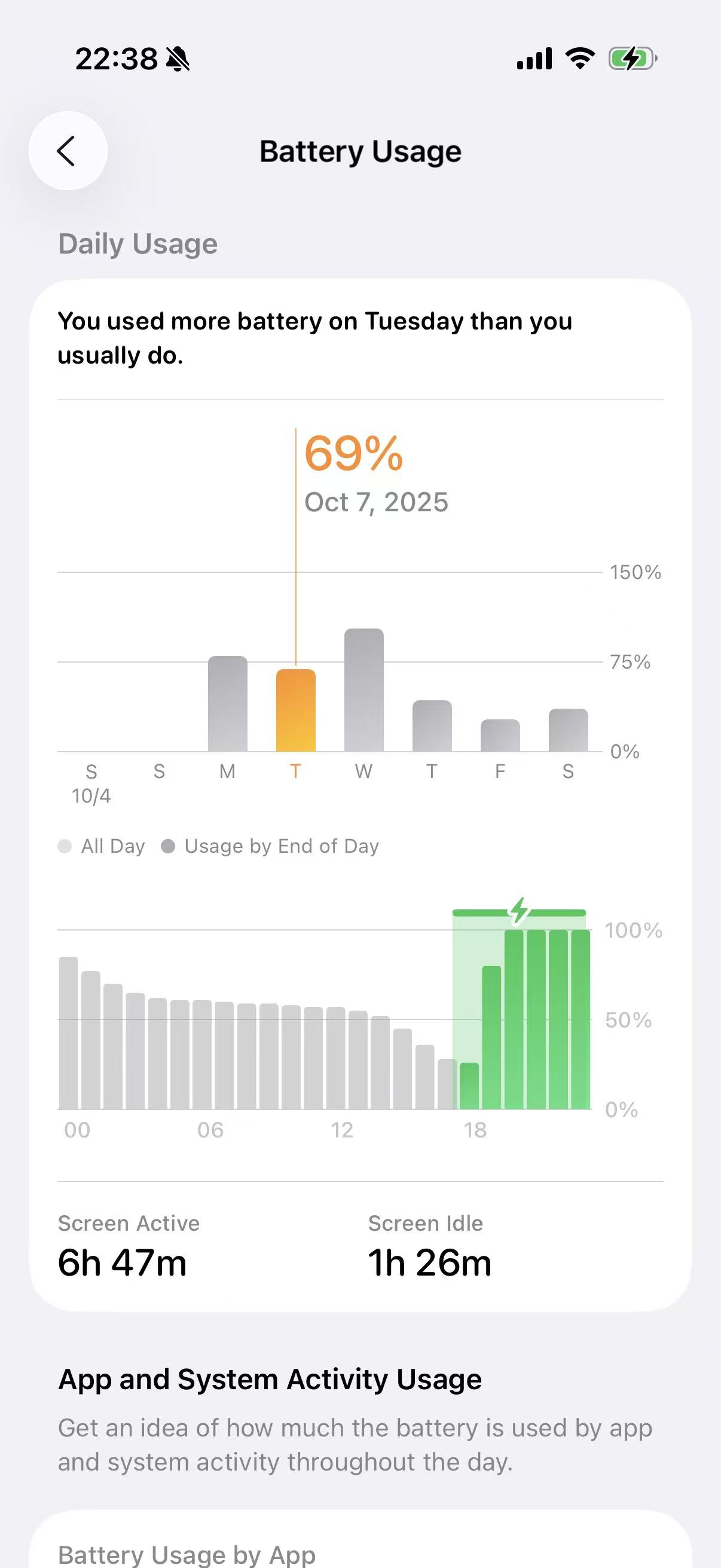Select Friday's bar in the daily chart
This screenshot has width=721, height=1568.
(500, 736)
